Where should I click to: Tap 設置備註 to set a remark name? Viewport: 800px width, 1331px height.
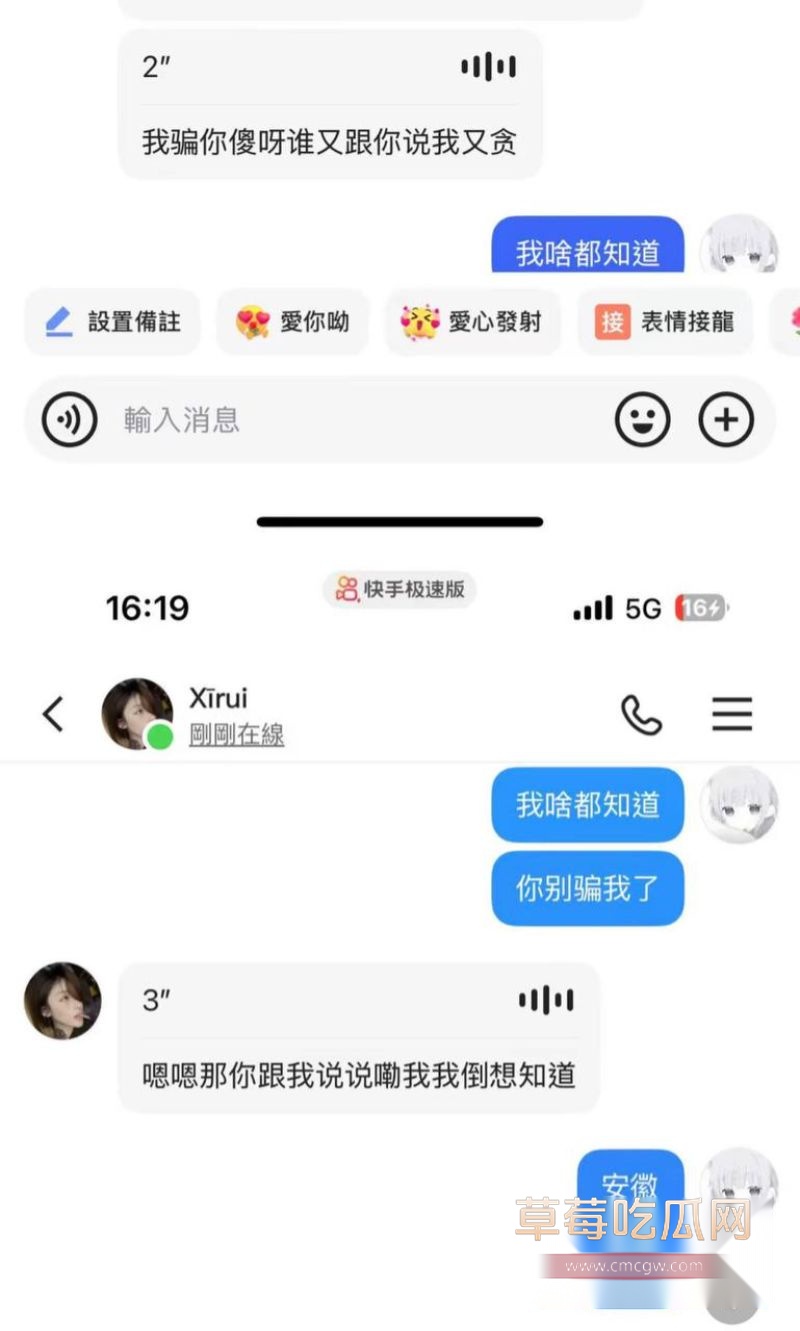point(112,322)
